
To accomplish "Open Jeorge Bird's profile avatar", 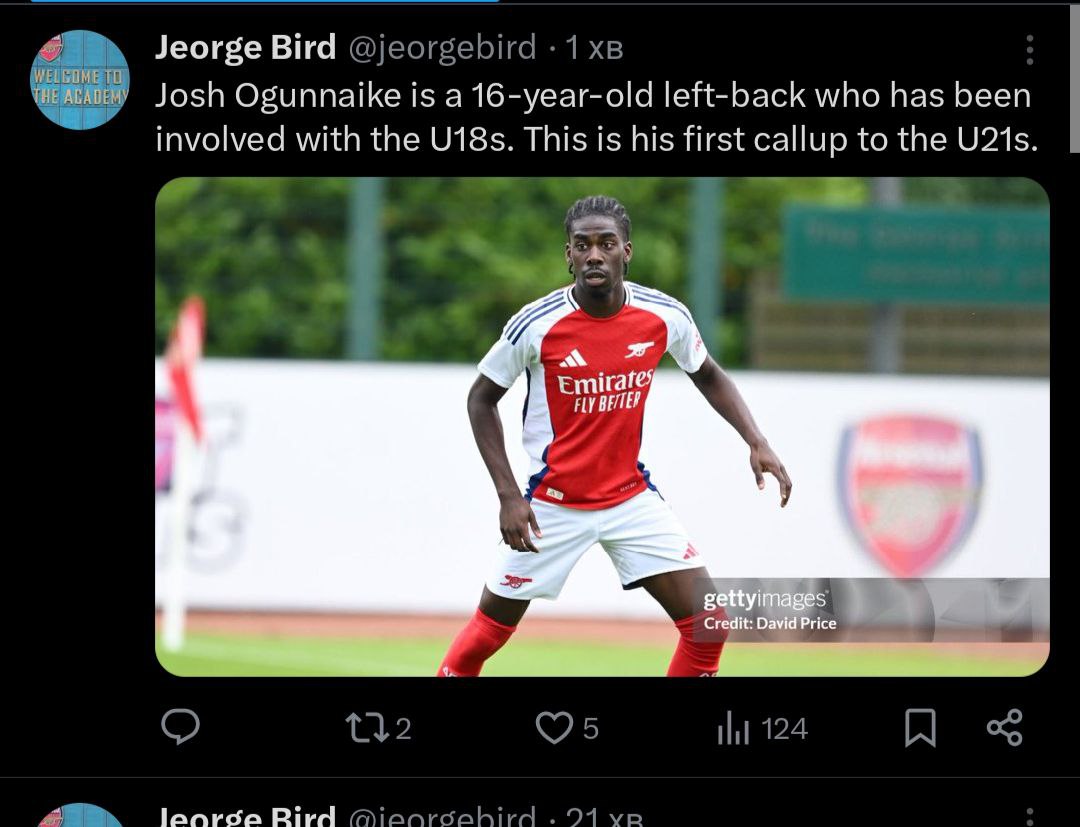I will click(80, 80).
